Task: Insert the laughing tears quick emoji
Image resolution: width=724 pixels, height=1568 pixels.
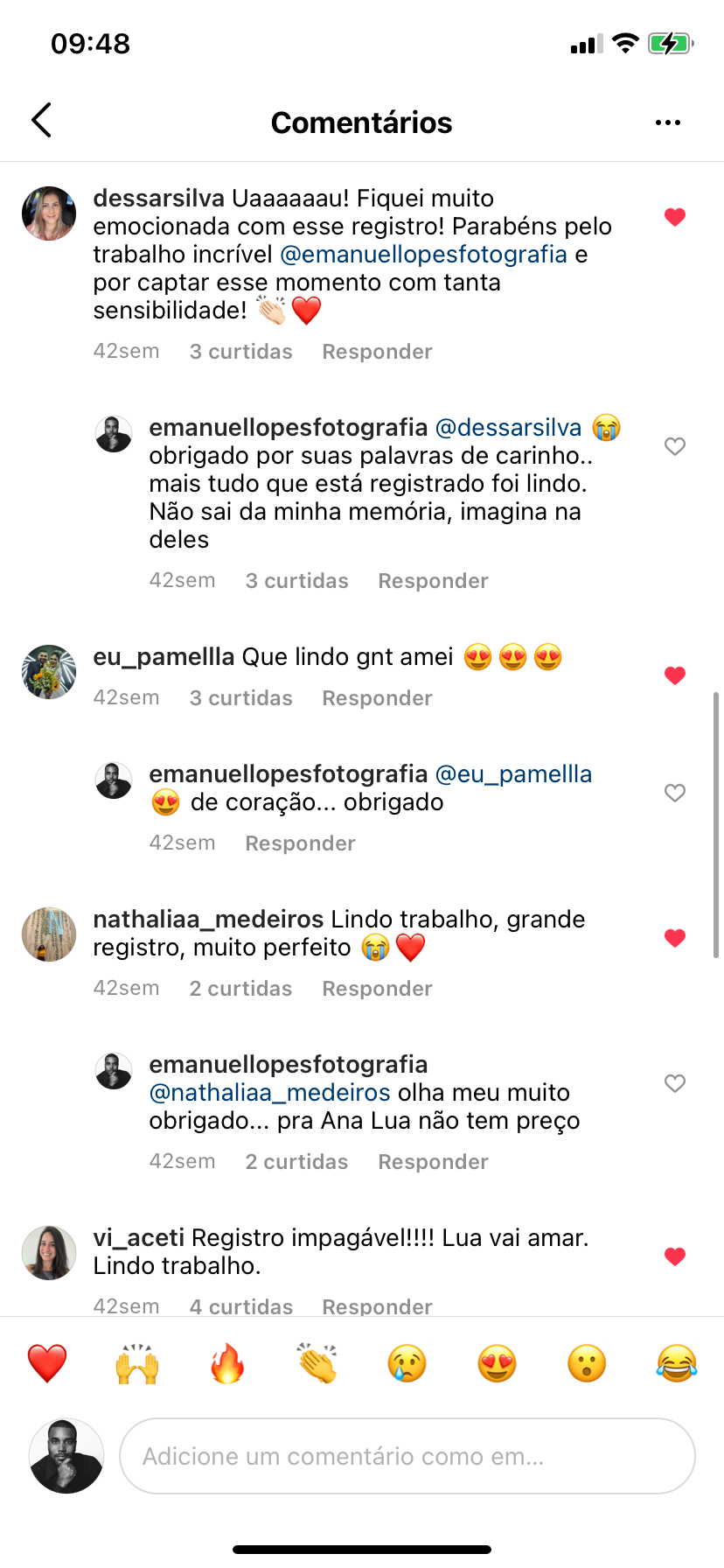Action: click(676, 1363)
